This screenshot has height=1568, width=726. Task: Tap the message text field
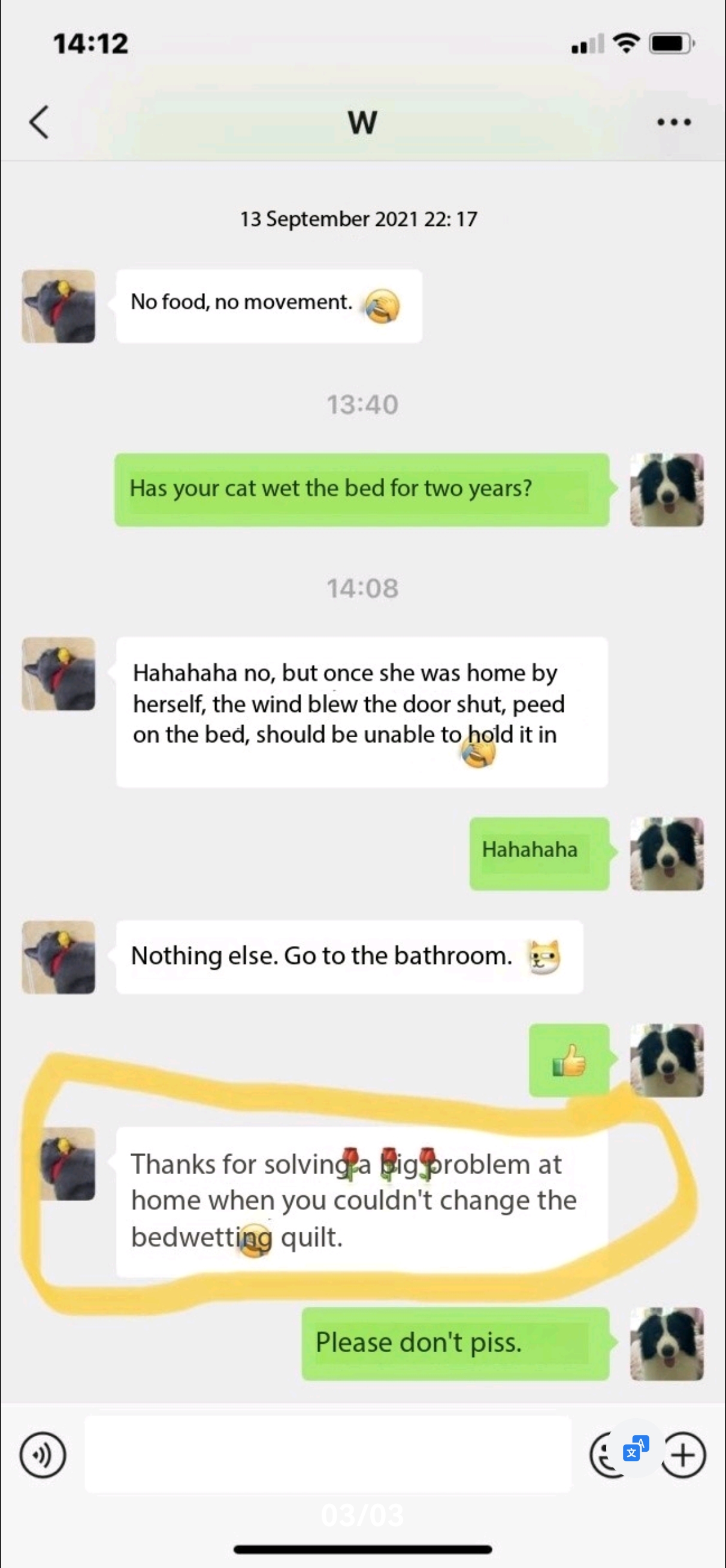tap(328, 1455)
